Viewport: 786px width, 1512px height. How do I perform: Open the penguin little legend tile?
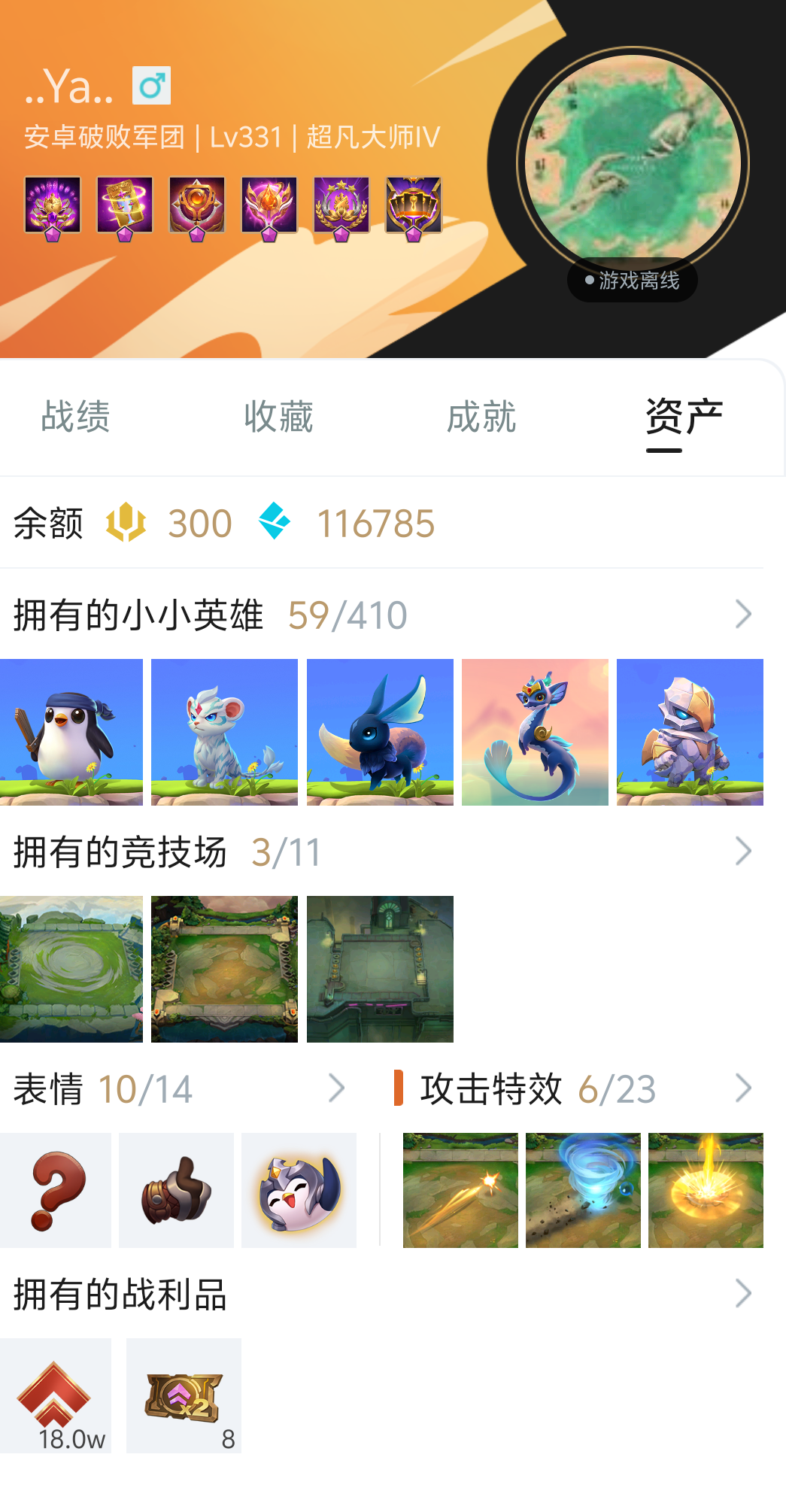click(71, 732)
